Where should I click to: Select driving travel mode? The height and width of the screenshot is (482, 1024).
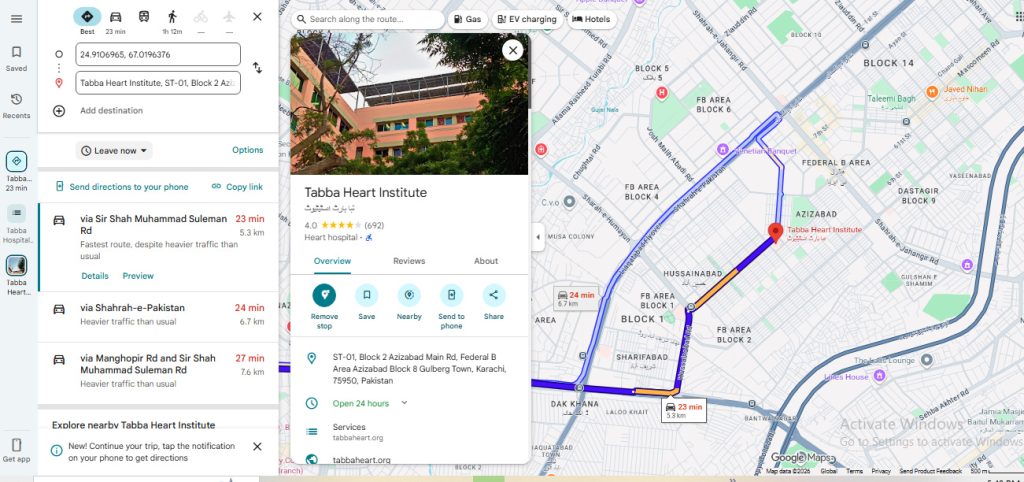116,17
